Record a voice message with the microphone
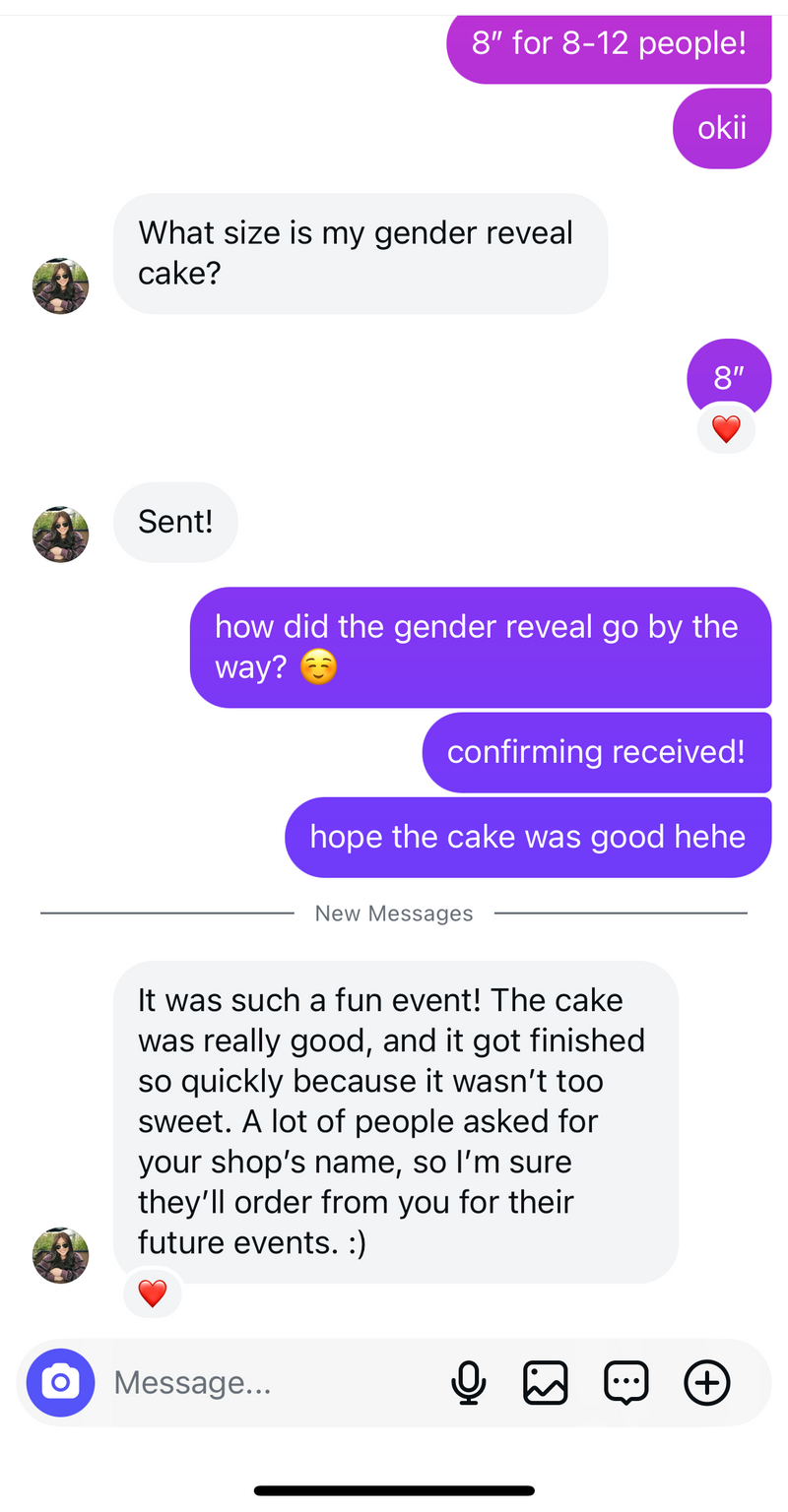 (x=469, y=1382)
